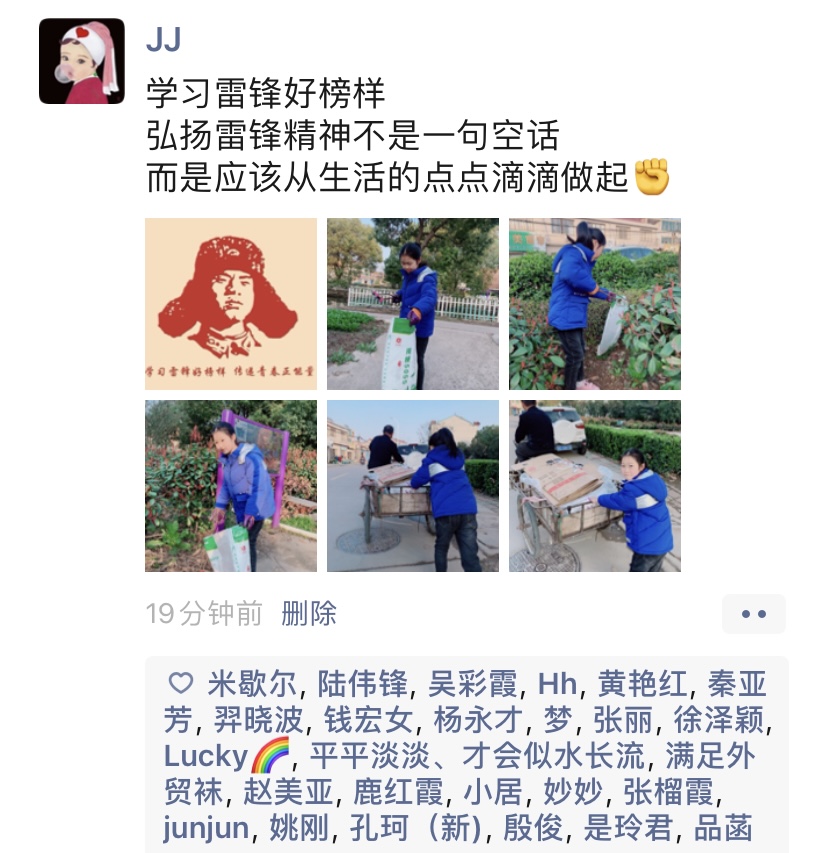Screen dimensions: 828x853
Task: Tap Hh in the likes list
Action: 557,684
